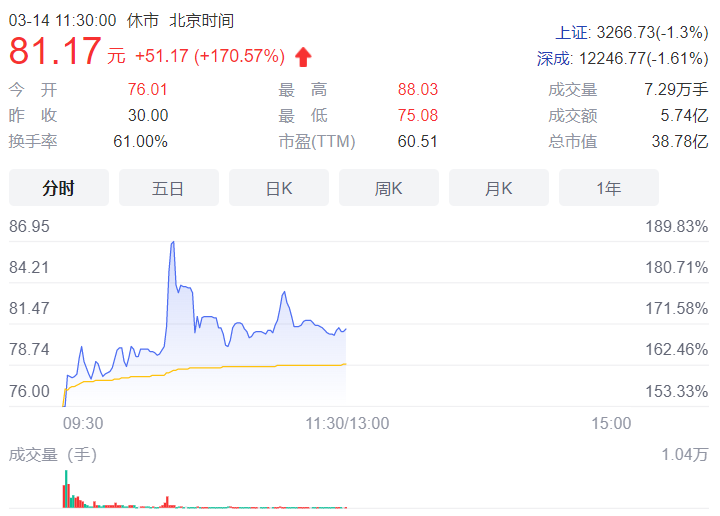Switch to the 分时 chart tab

[59, 188]
